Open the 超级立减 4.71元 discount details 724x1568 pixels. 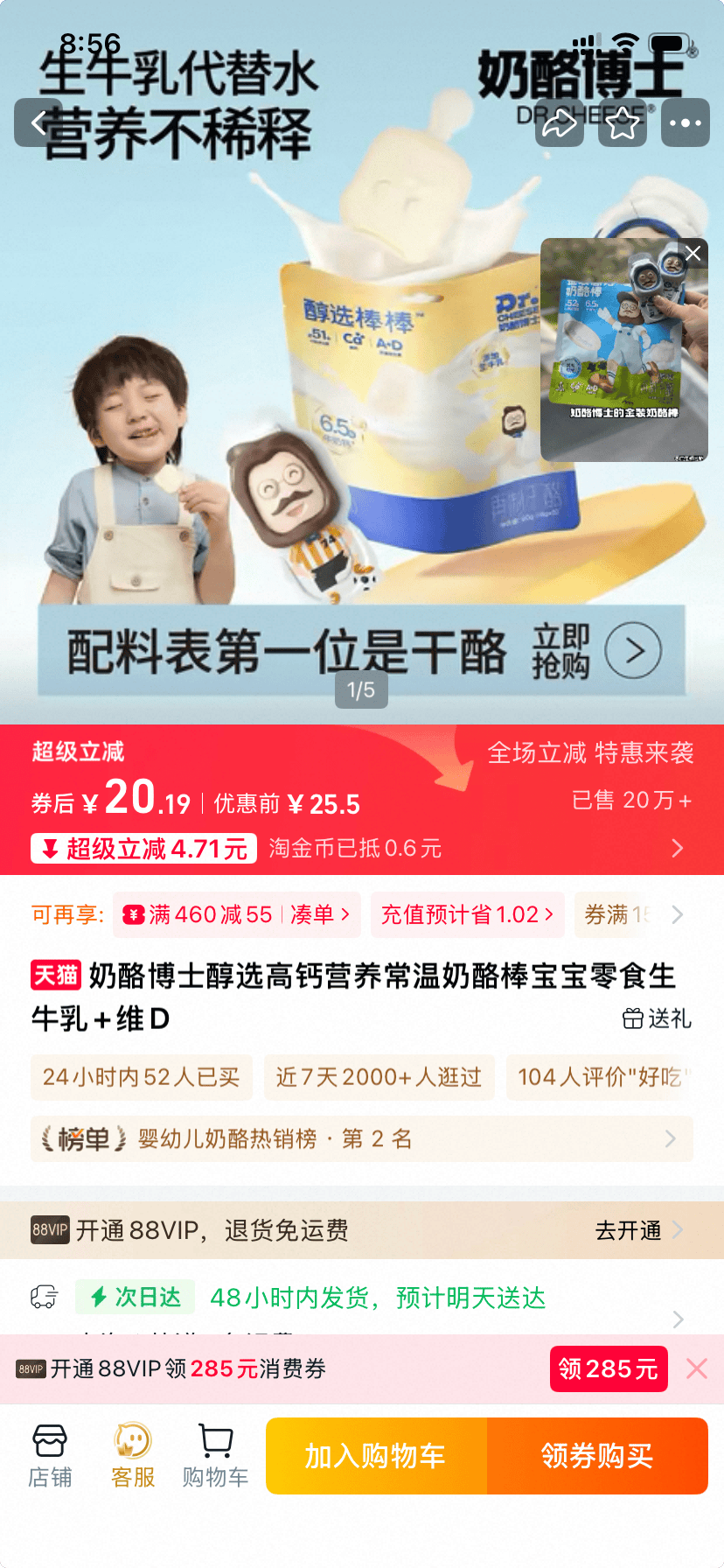pyautogui.click(x=144, y=849)
